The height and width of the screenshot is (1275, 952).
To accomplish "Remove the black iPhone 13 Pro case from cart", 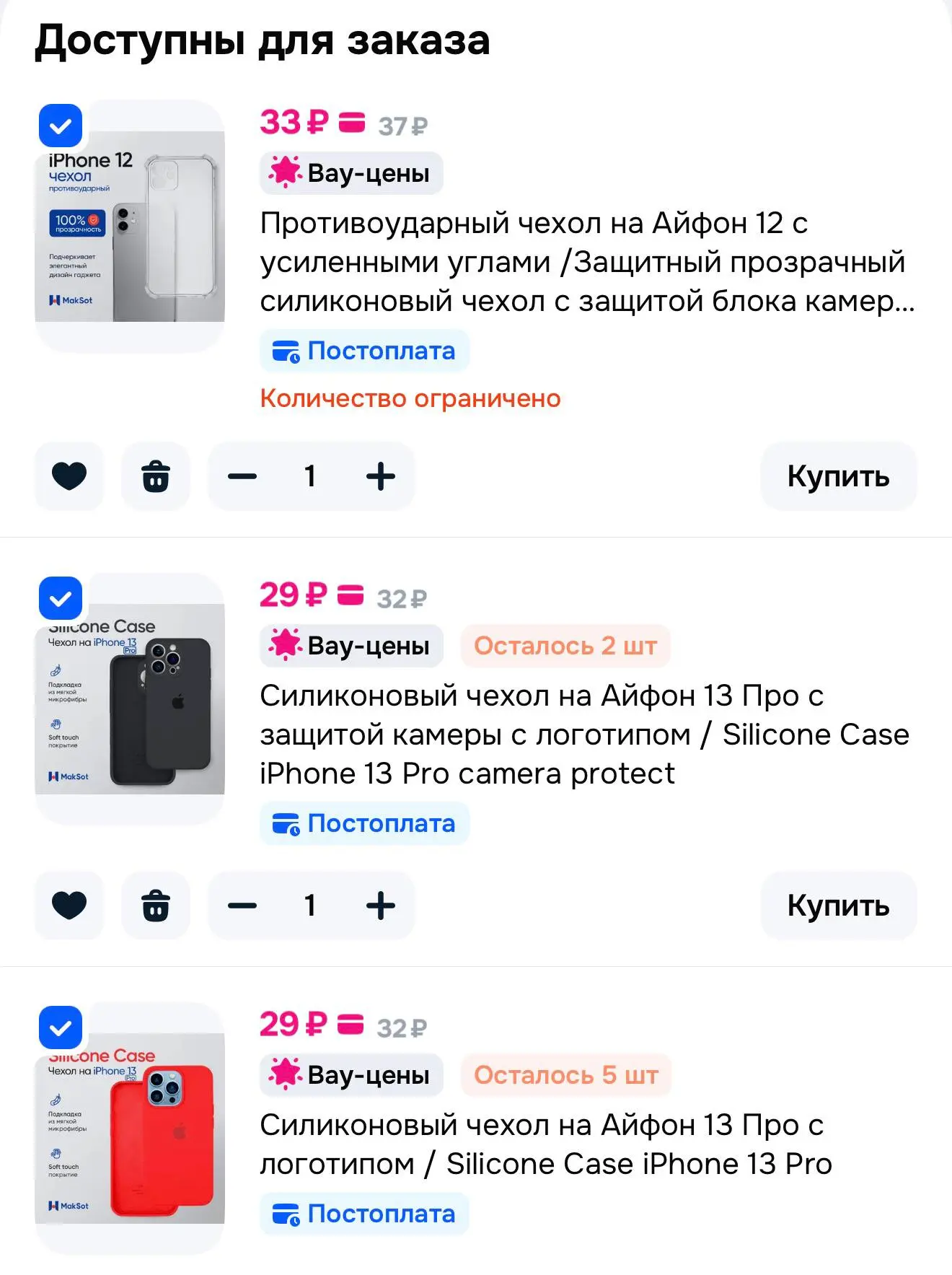I will coord(156,906).
